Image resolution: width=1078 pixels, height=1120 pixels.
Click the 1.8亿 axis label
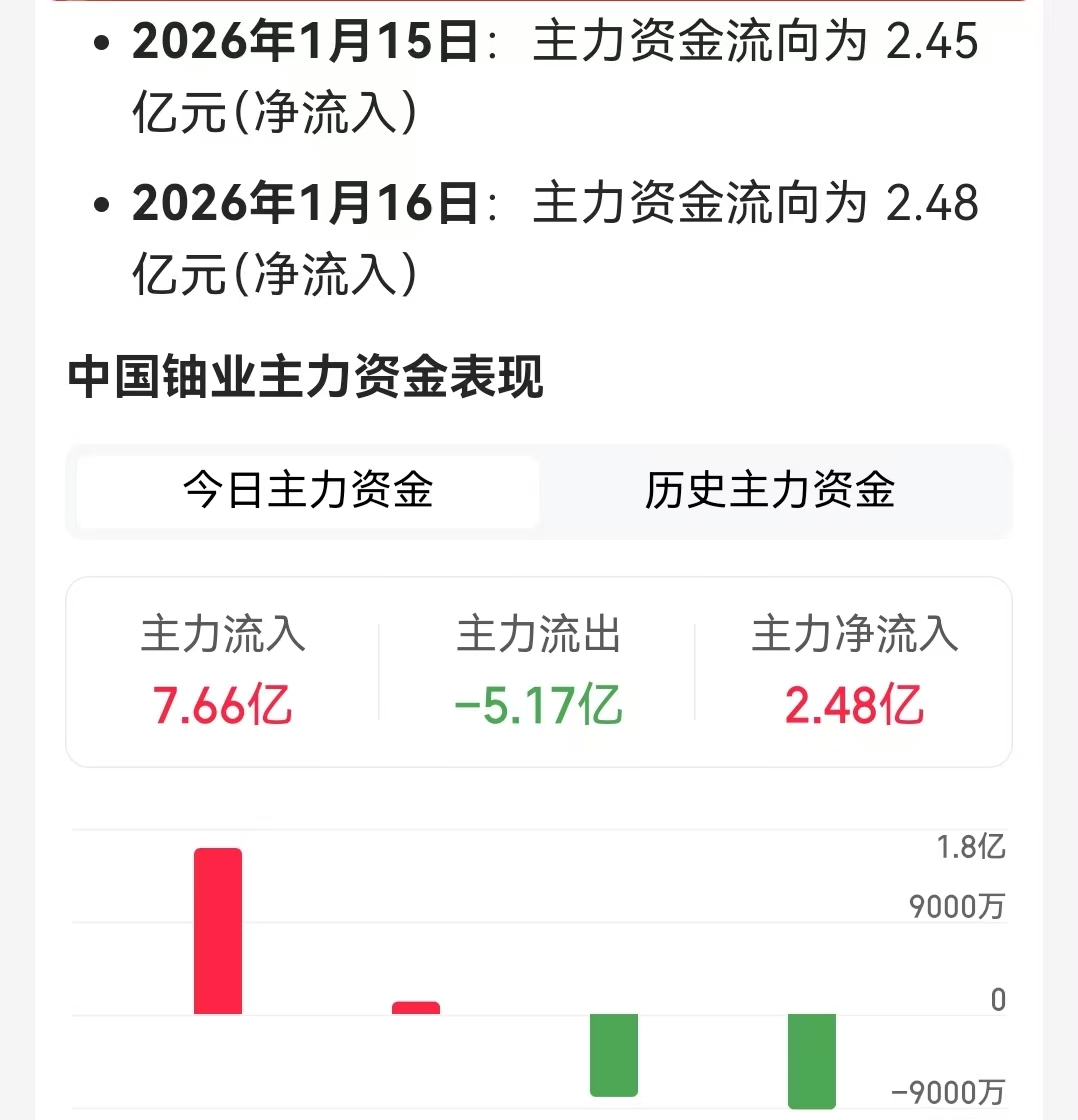pyautogui.click(x=965, y=845)
